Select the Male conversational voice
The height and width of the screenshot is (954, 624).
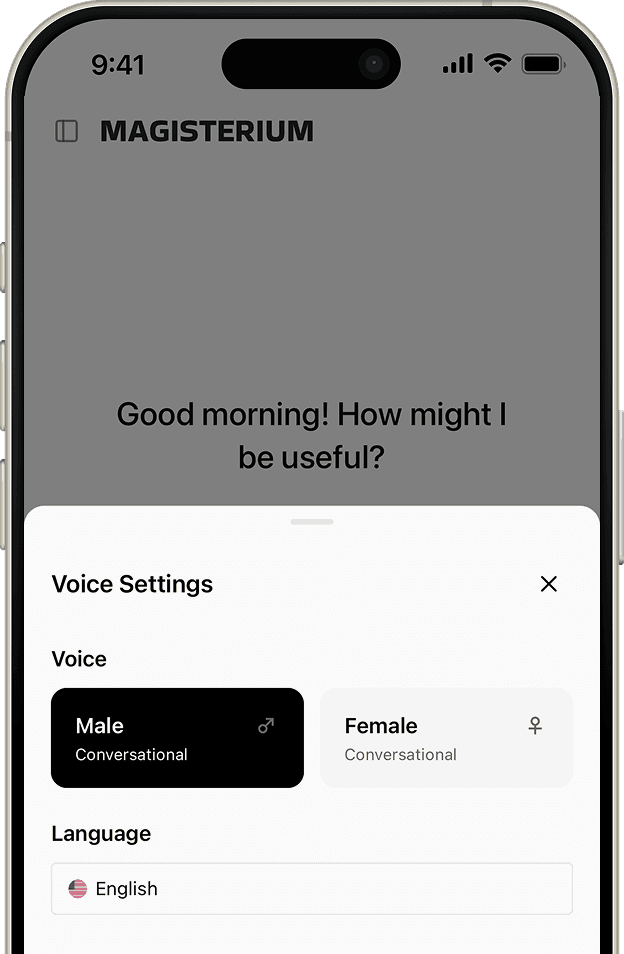(177, 738)
